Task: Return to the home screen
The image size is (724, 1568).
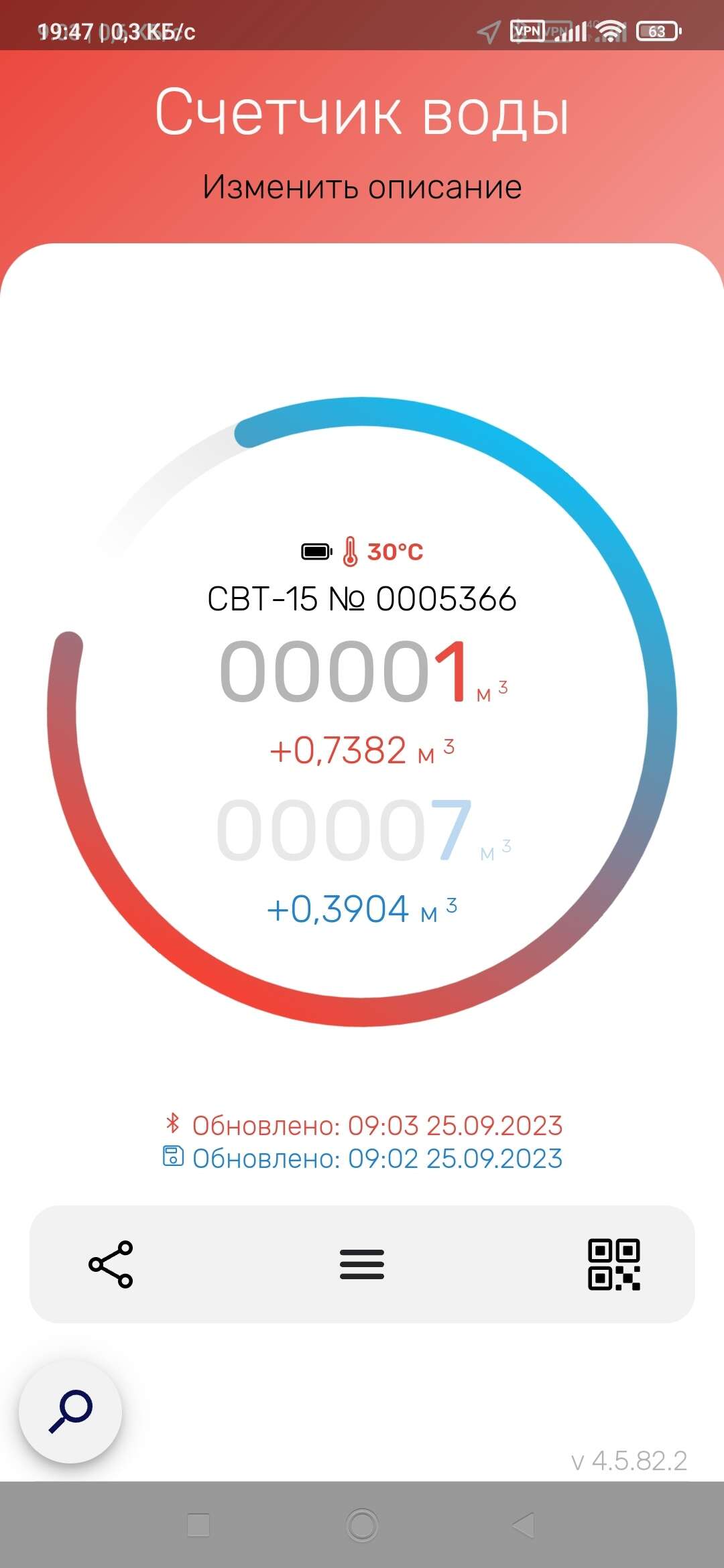Action: (x=362, y=1525)
